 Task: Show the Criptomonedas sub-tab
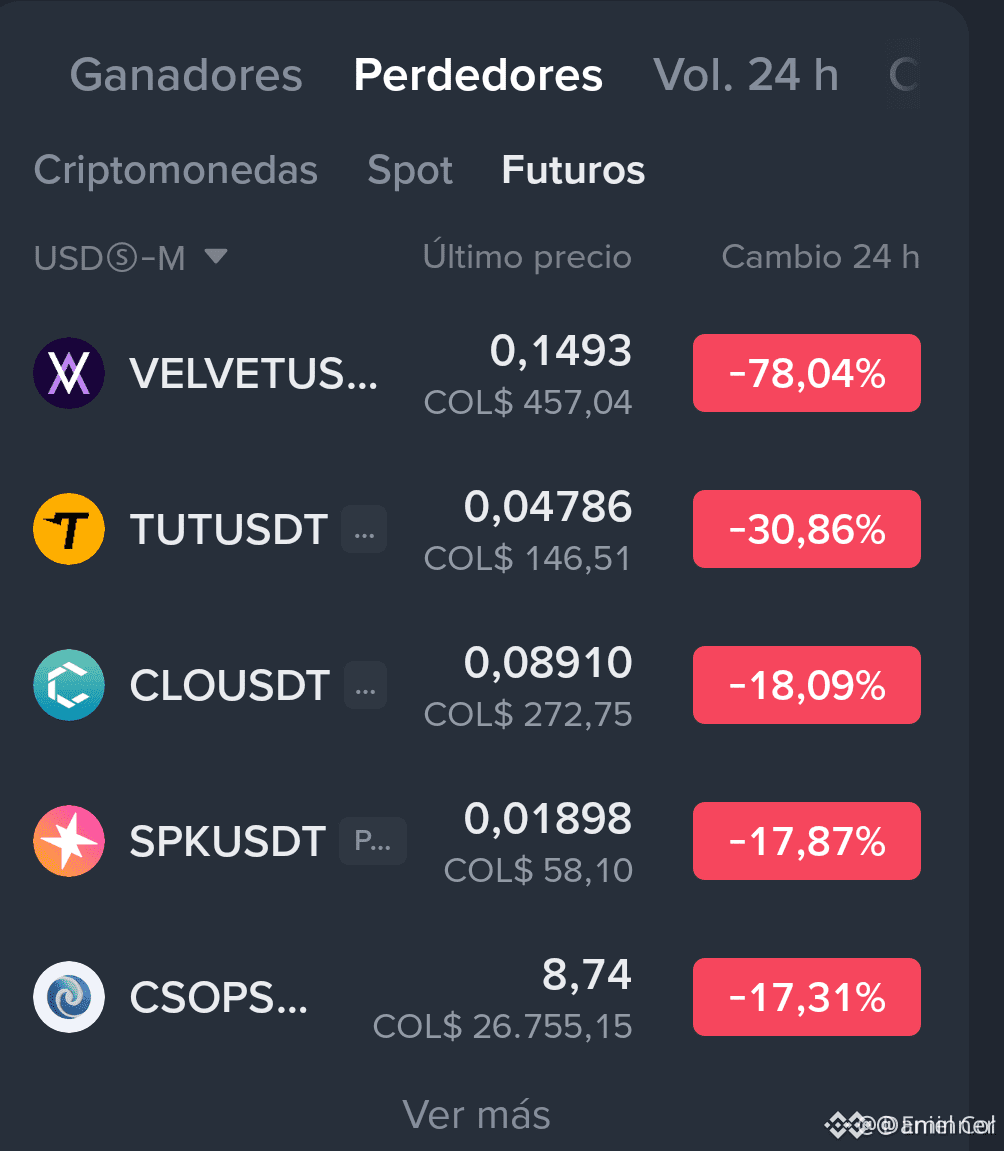click(x=175, y=170)
